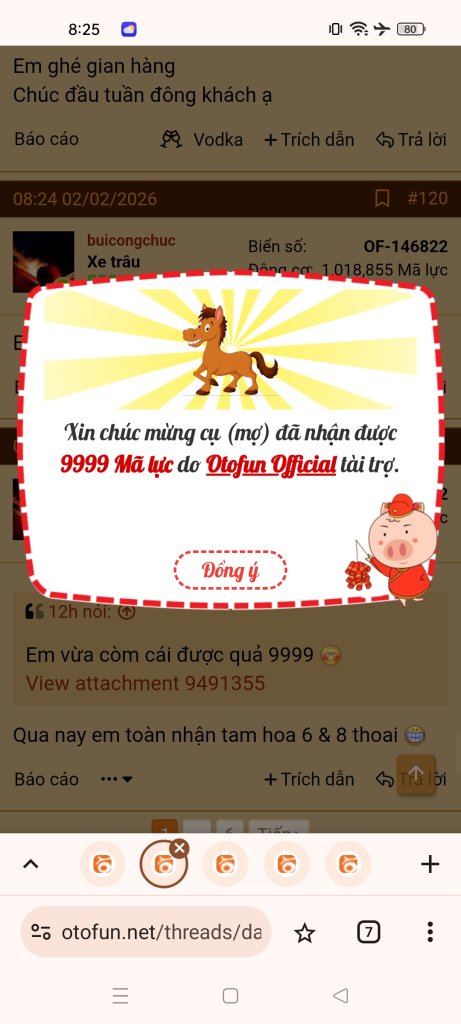The image size is (461, 1024).
Task: Open recent apps from navigation bar
Action: point(120,995)
